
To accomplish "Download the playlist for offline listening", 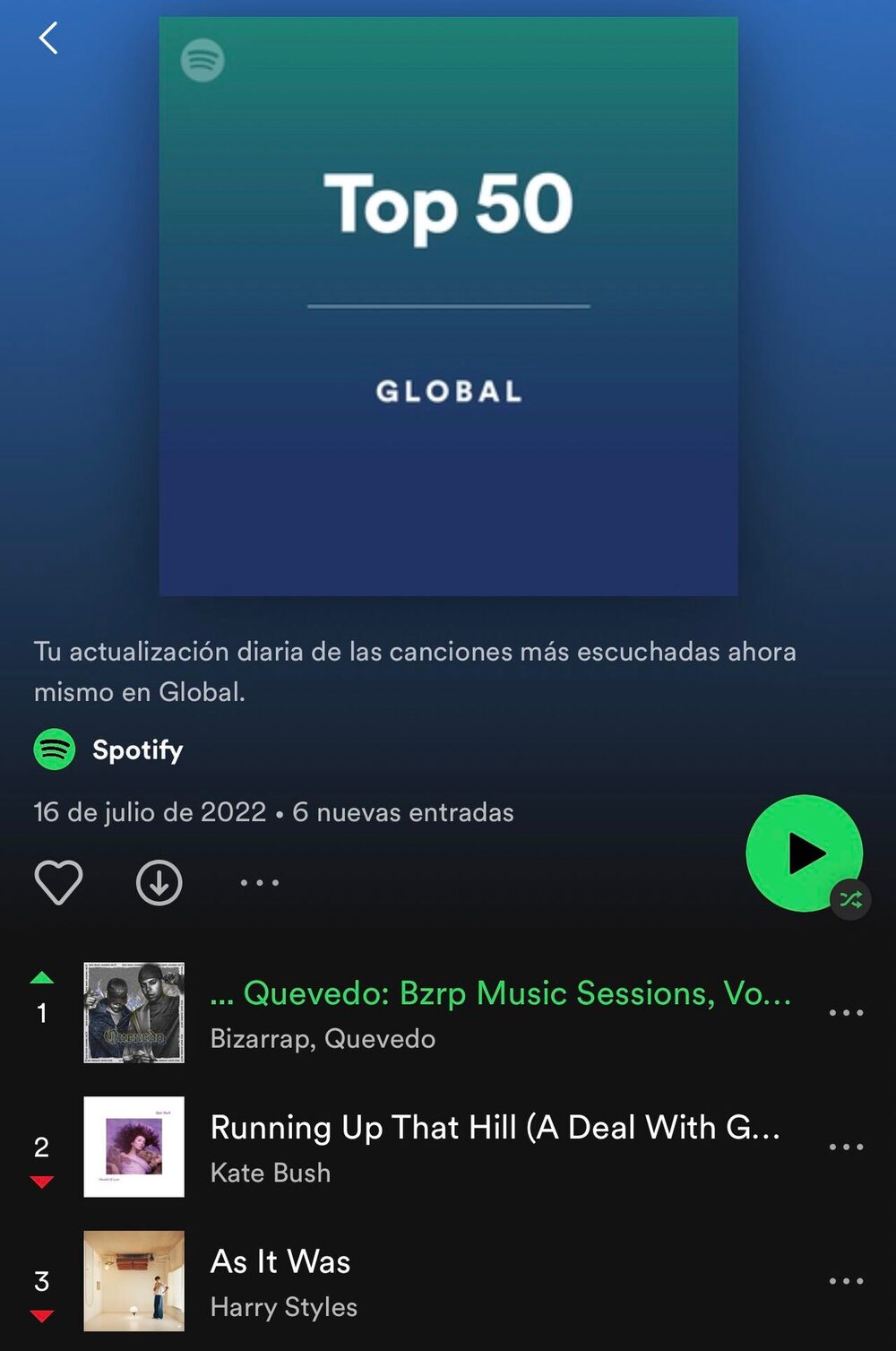I will 159,882.
